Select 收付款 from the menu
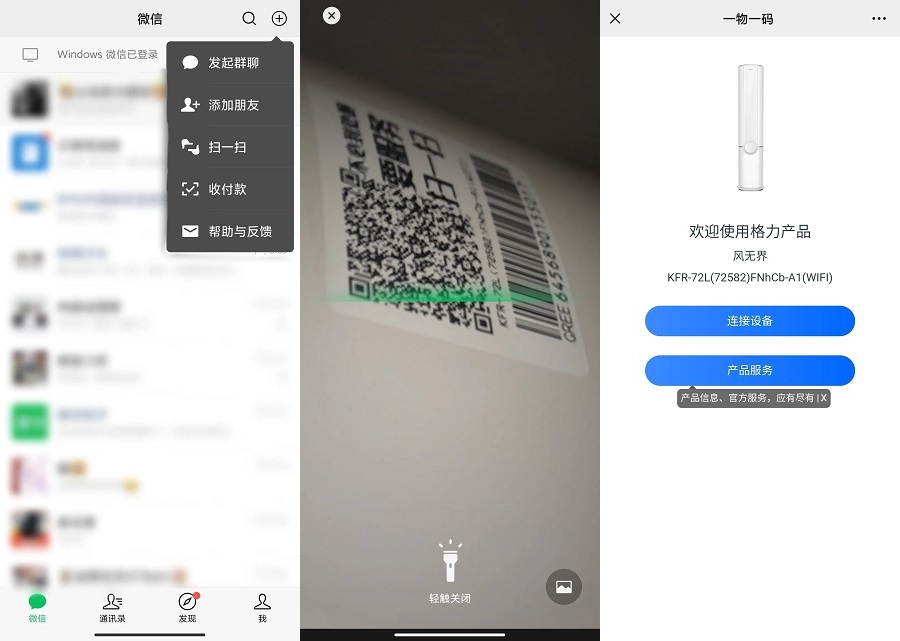 click(231, 189)
